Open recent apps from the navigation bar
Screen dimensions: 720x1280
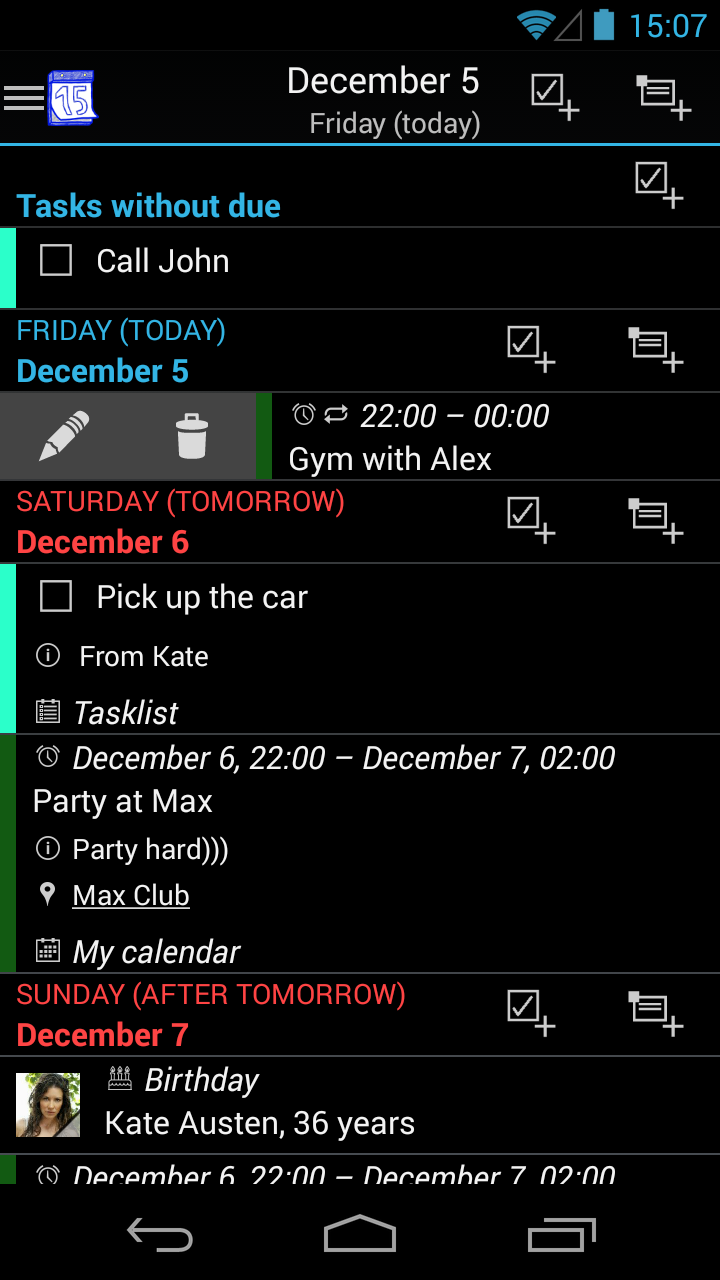point(561,1235)
